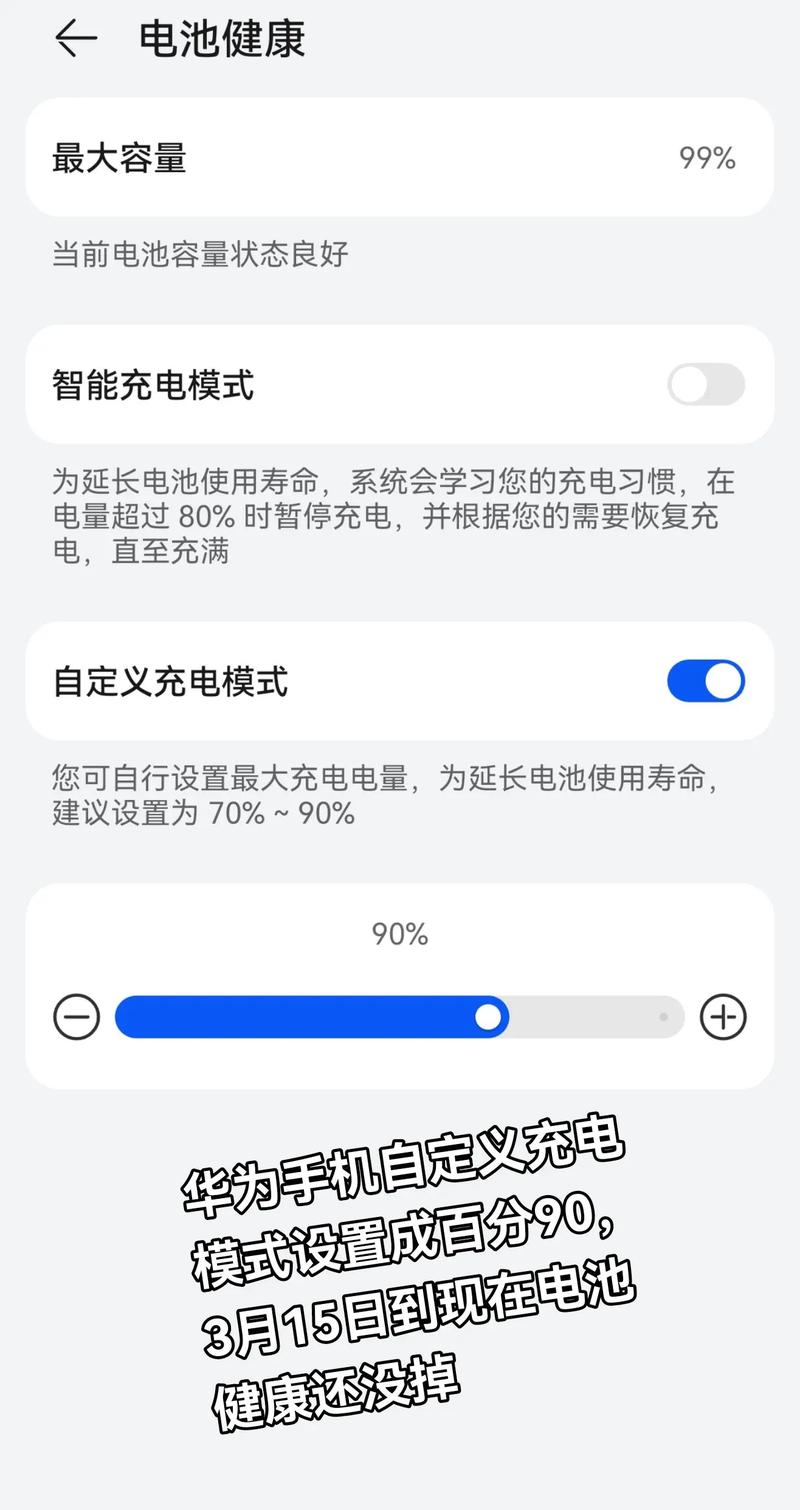Tap the 智能充电模式 card area
Viewport: 800px width, 1510px height.
(x=400, y=384)
